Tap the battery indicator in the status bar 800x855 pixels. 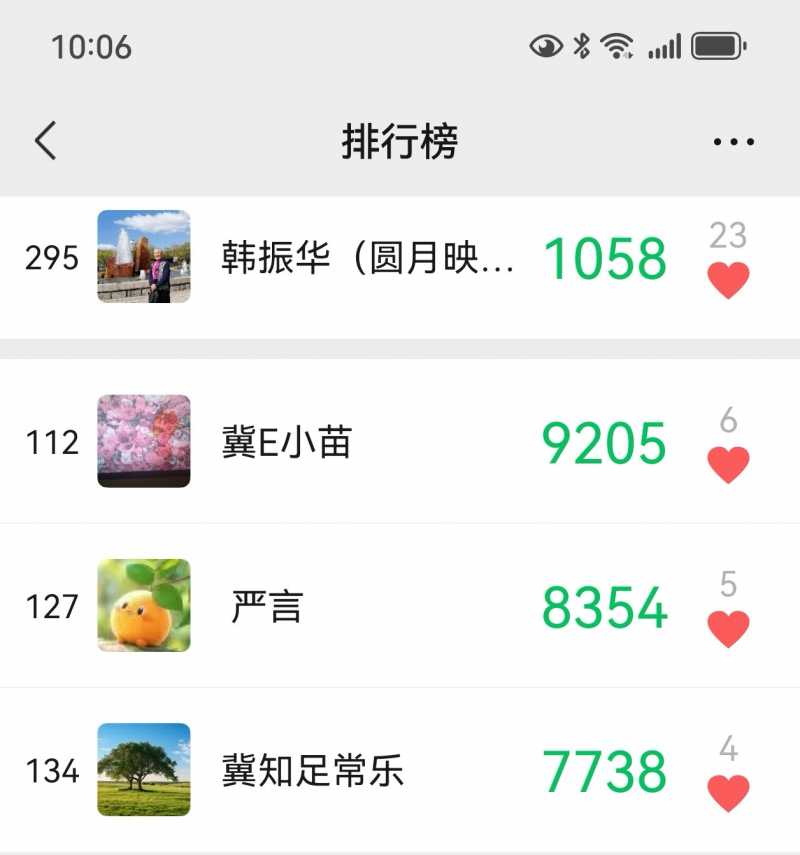pyautogui.click(x=715, y=45)
